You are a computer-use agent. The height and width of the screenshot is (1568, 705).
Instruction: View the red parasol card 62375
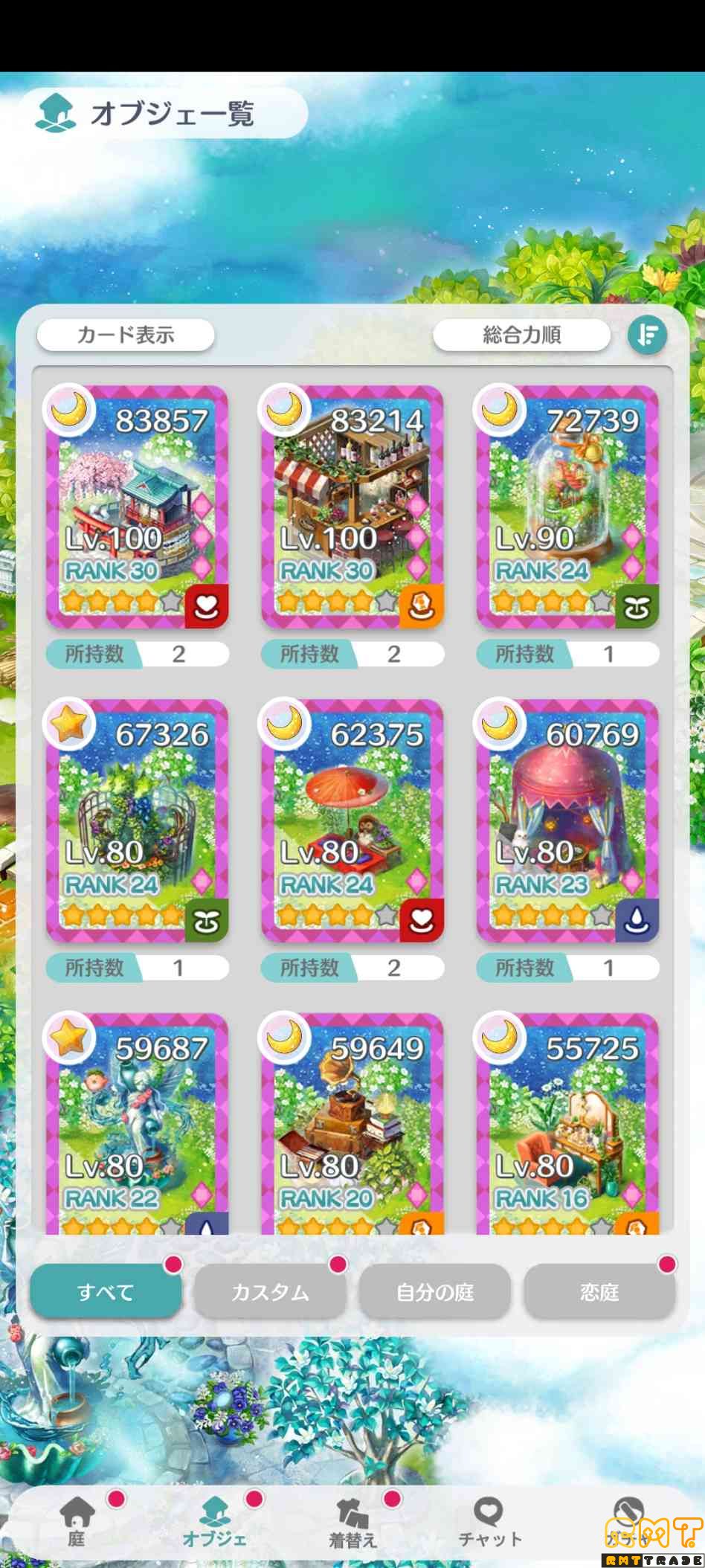pos(352,821)
